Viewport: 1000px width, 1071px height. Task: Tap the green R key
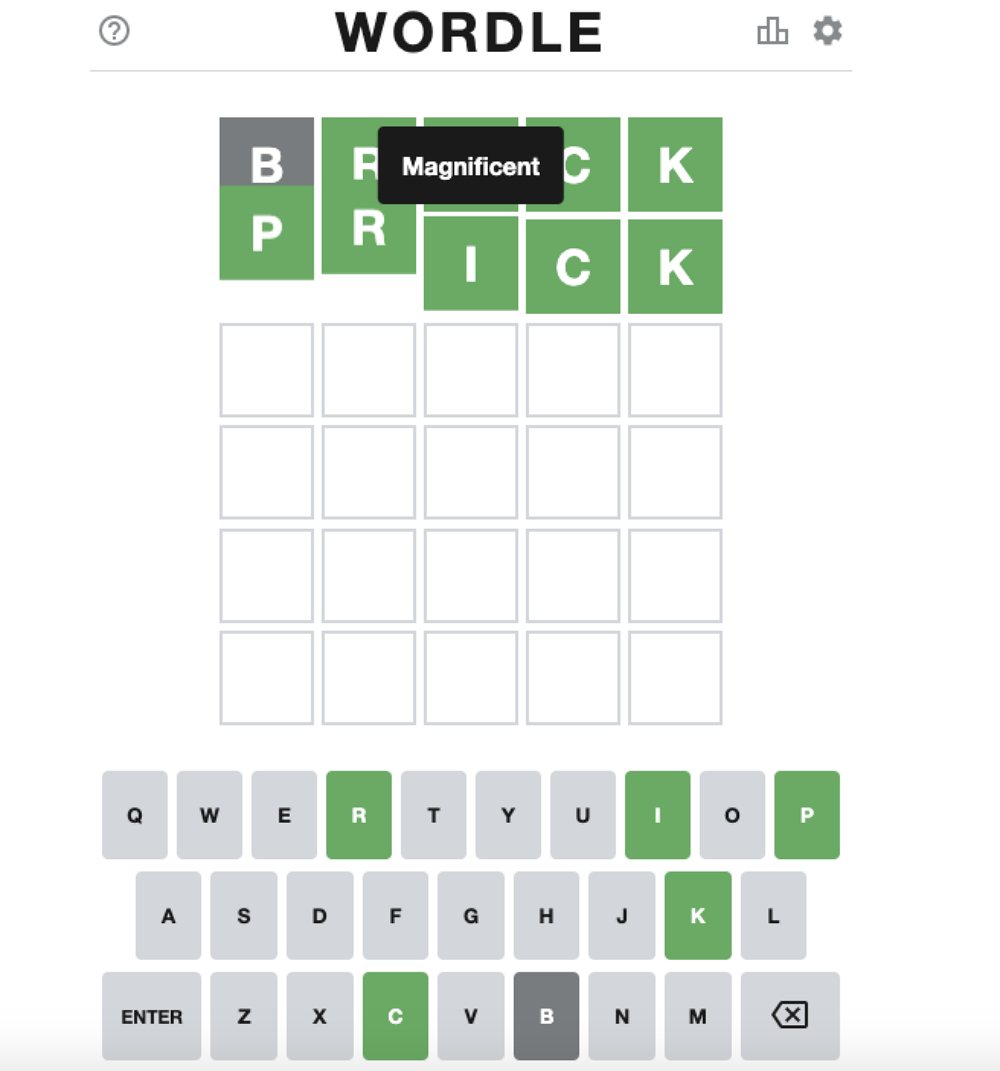coord(358,815)
